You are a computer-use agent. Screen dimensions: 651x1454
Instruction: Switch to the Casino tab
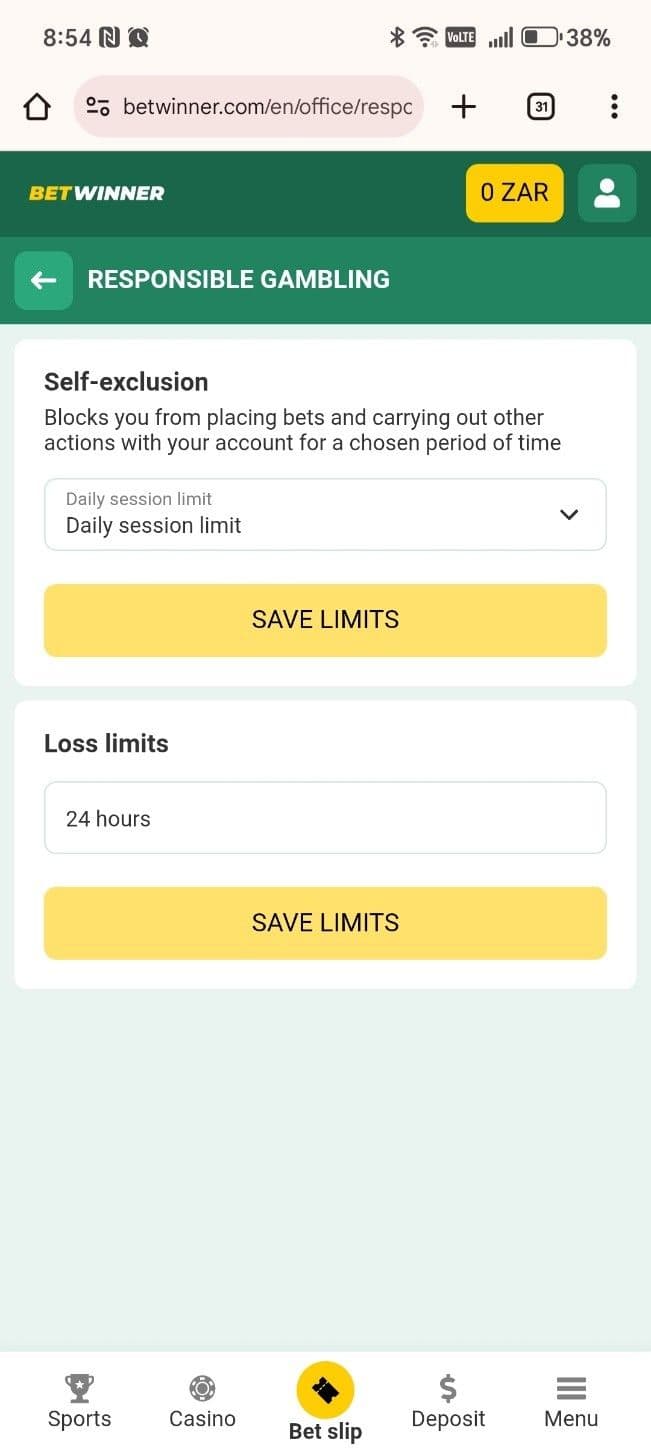click(x=202, y=1401)
